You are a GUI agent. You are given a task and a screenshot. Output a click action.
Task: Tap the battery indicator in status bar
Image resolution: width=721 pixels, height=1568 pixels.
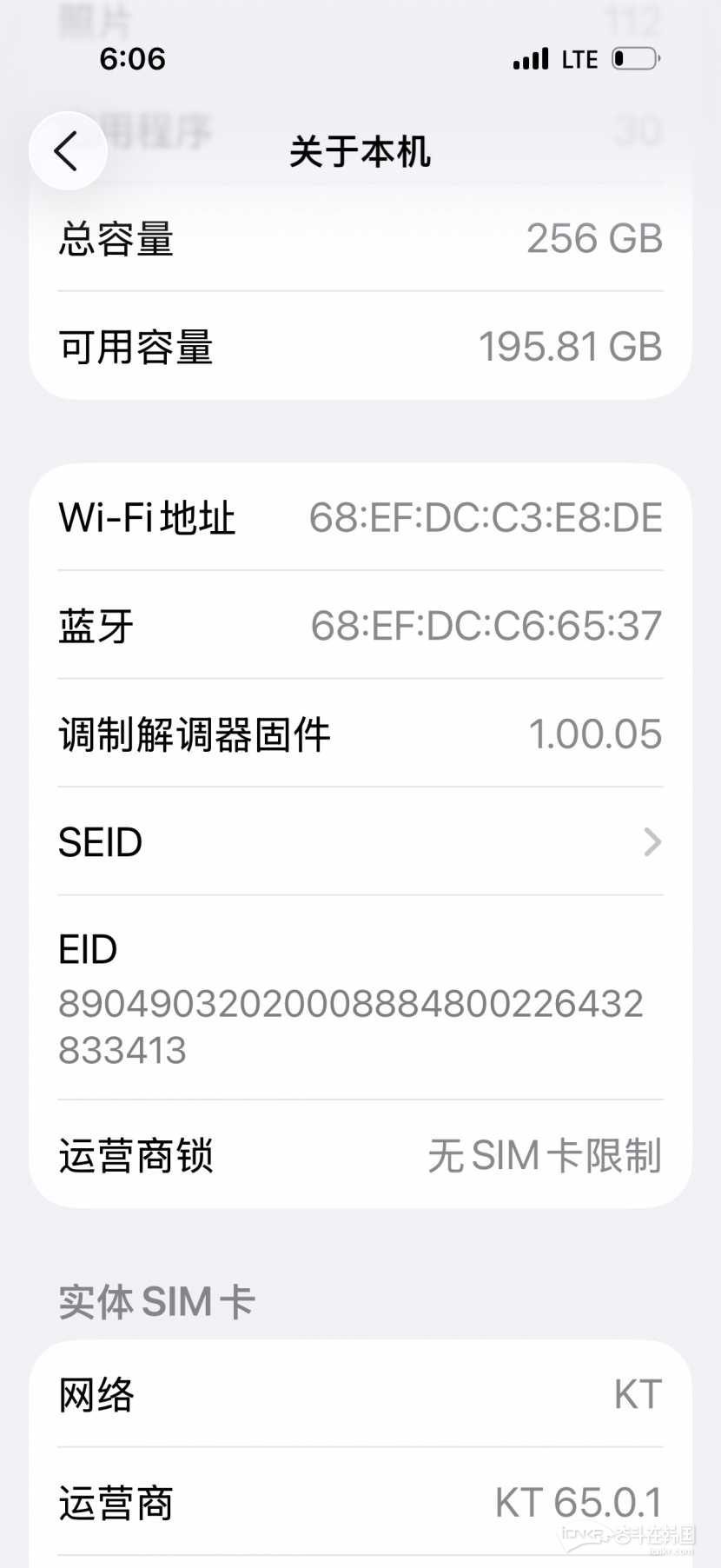point(633,58)
